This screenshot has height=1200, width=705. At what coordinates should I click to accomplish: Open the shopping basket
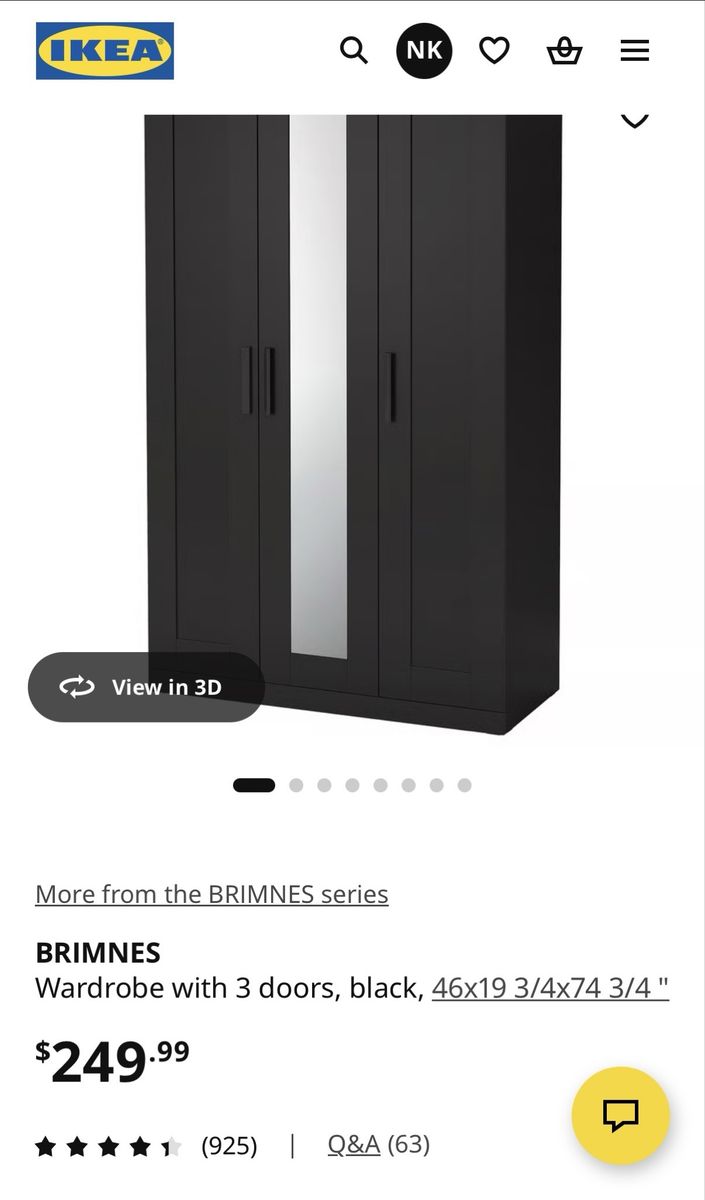pos(564,50)
